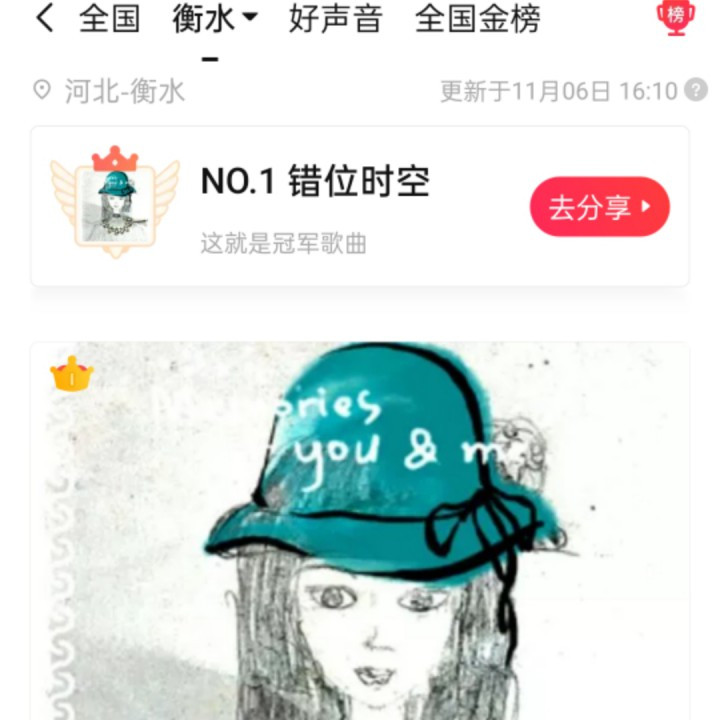Tap the 去分享 share button

[599, 207]
